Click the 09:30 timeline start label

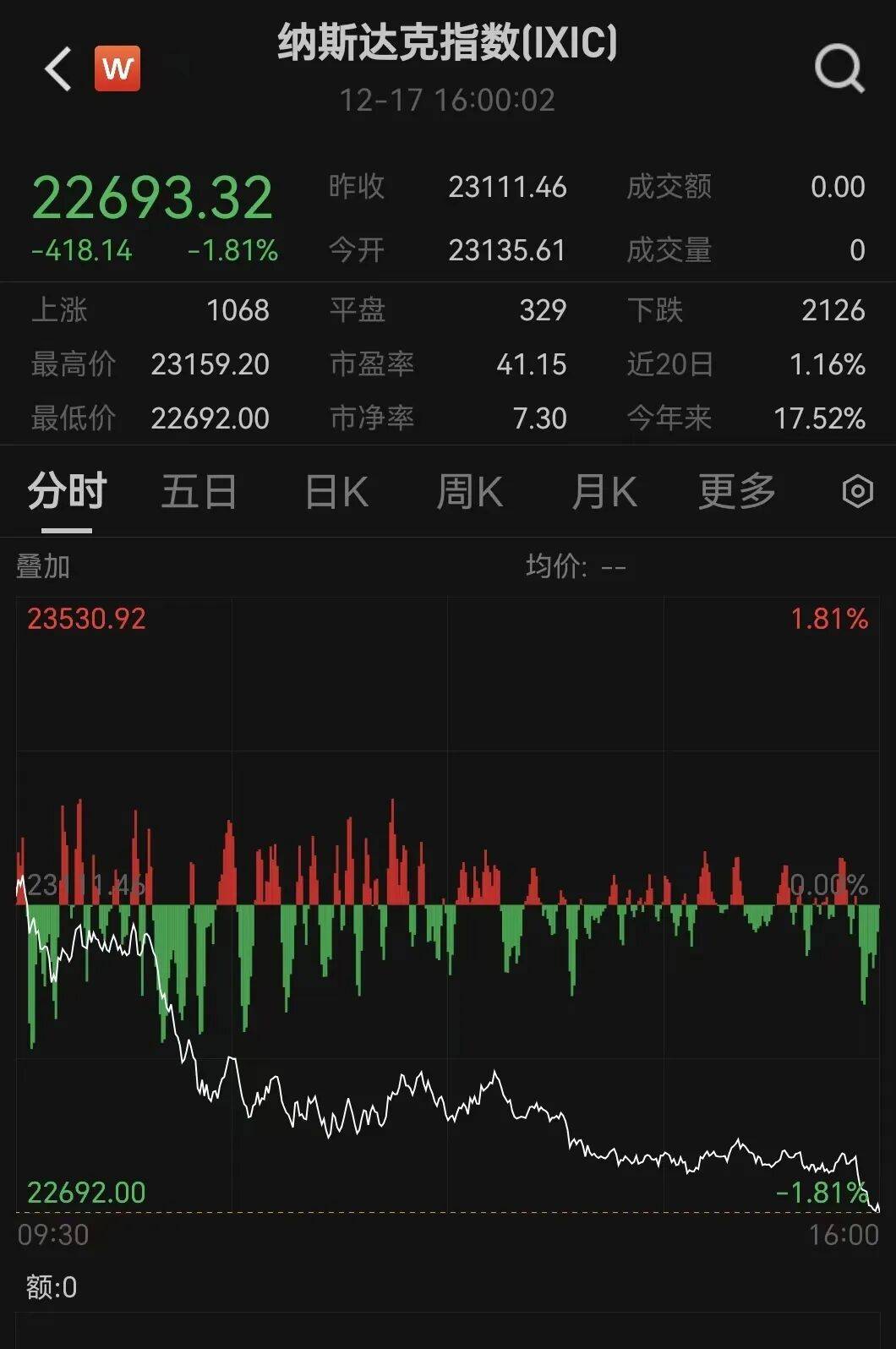point(52,1234)
